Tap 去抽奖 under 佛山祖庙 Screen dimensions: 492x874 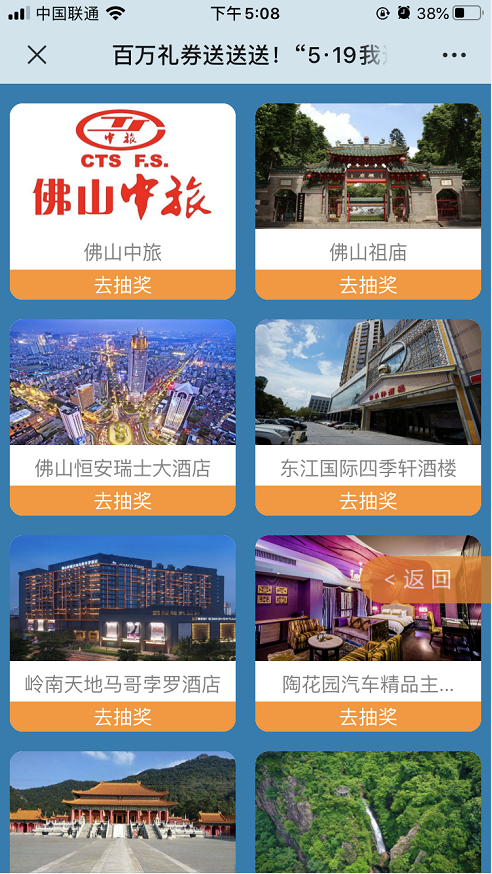pos(368,285)
